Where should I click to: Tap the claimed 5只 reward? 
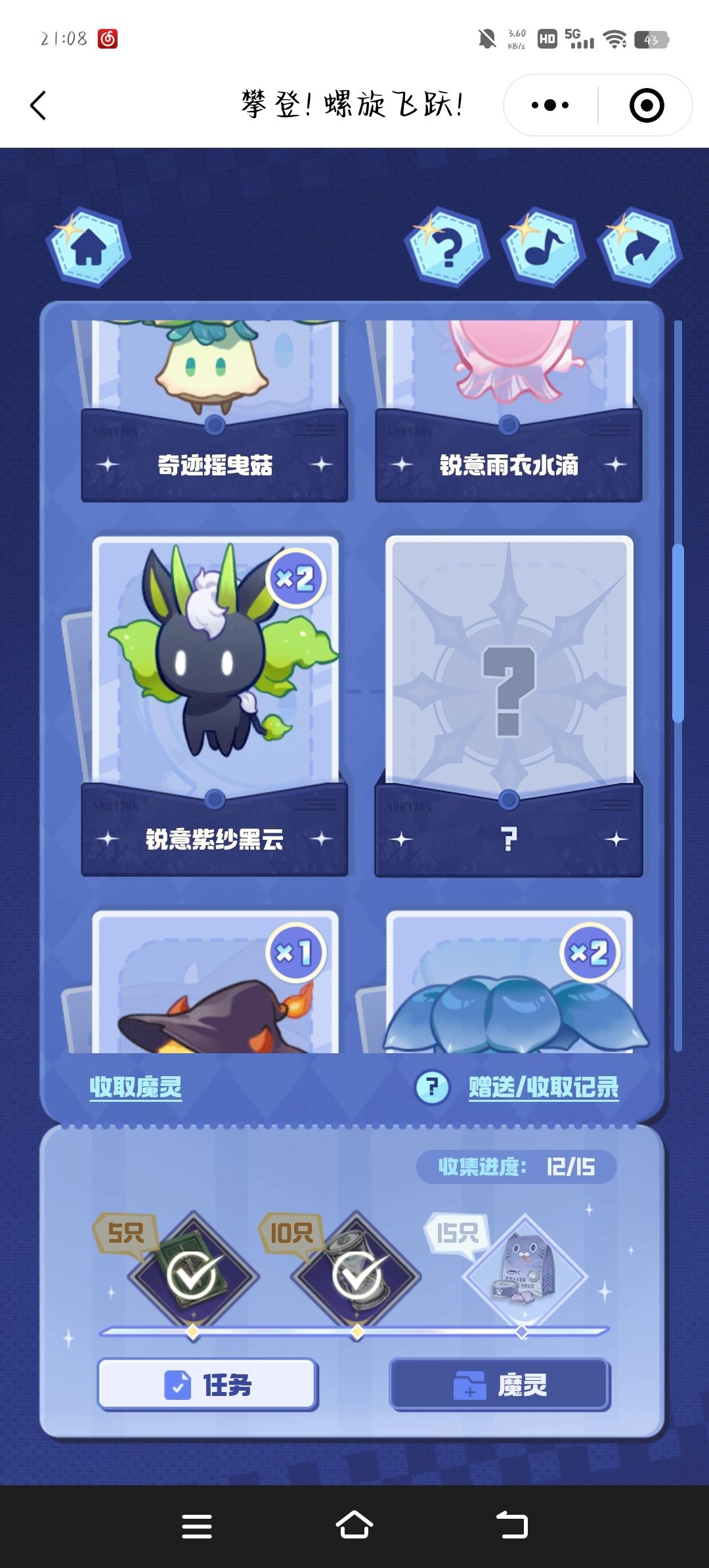pos(192,1275)
